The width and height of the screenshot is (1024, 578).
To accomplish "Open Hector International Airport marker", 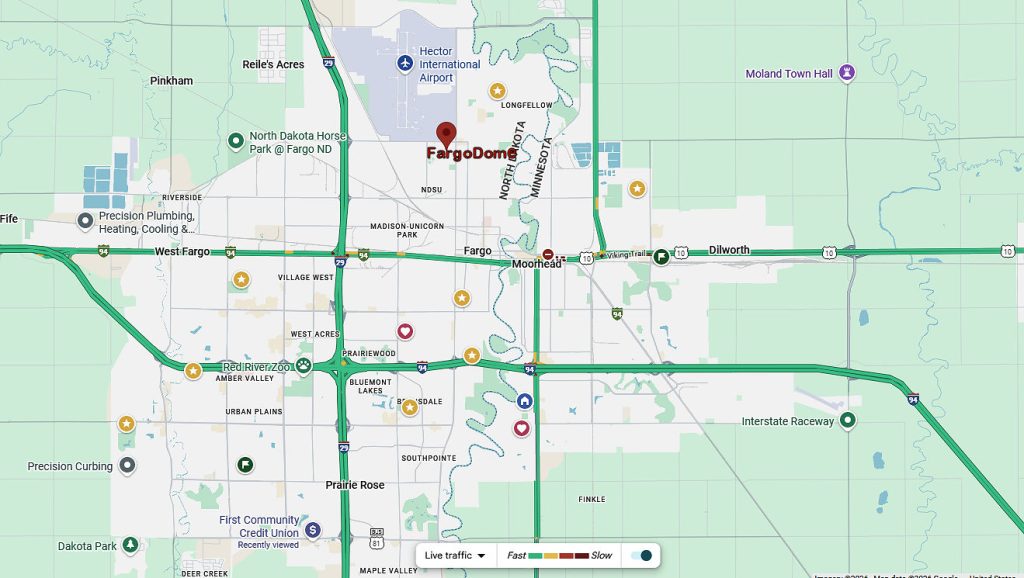I will click(405, 64).
